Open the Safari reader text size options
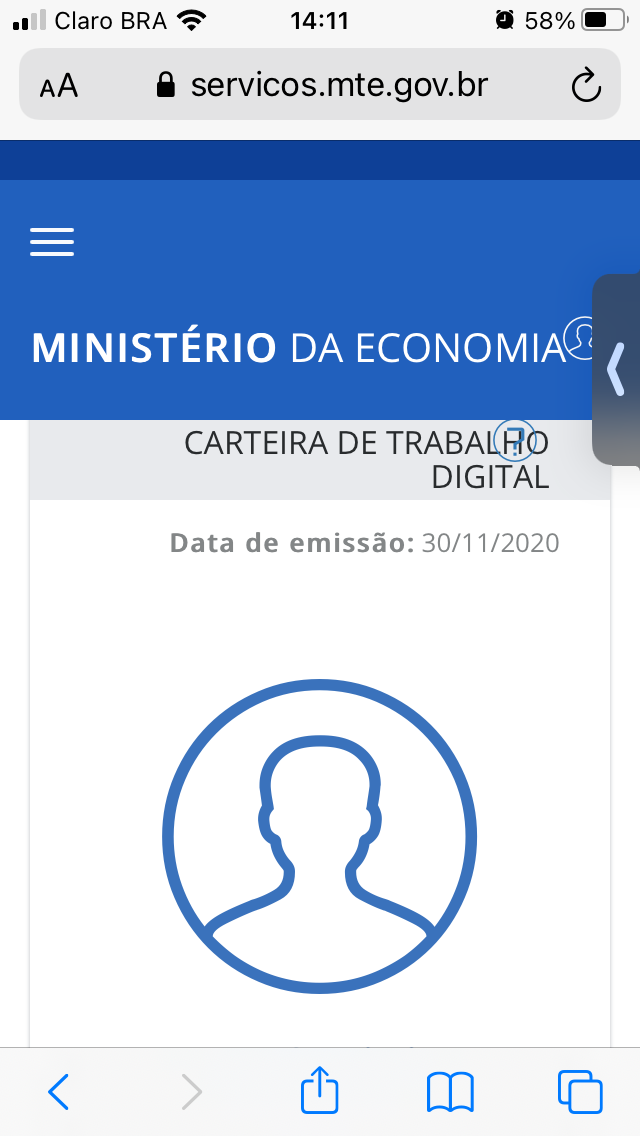The height and width of the screenshot is (1136, 640). point(59,87)
